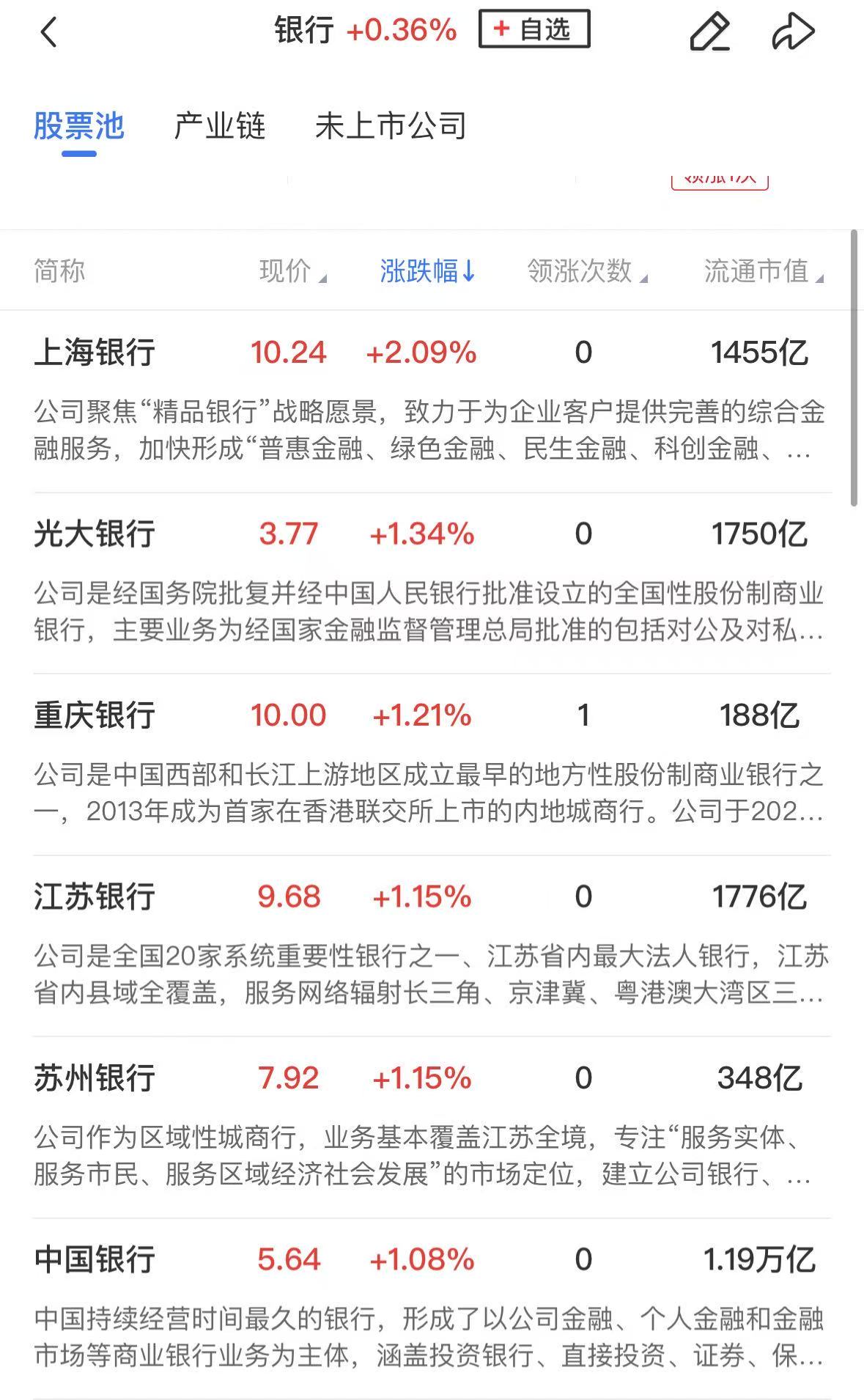Open the edit pencil icon
Viewport: 864px width, 1400px height.
pyautogui.click(x=709, y=32)
